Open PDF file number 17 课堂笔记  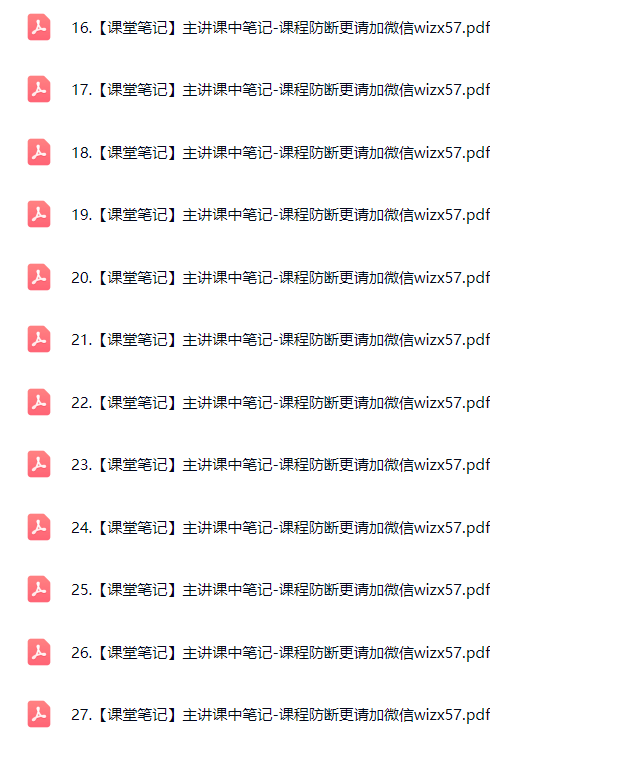point(281,90)
